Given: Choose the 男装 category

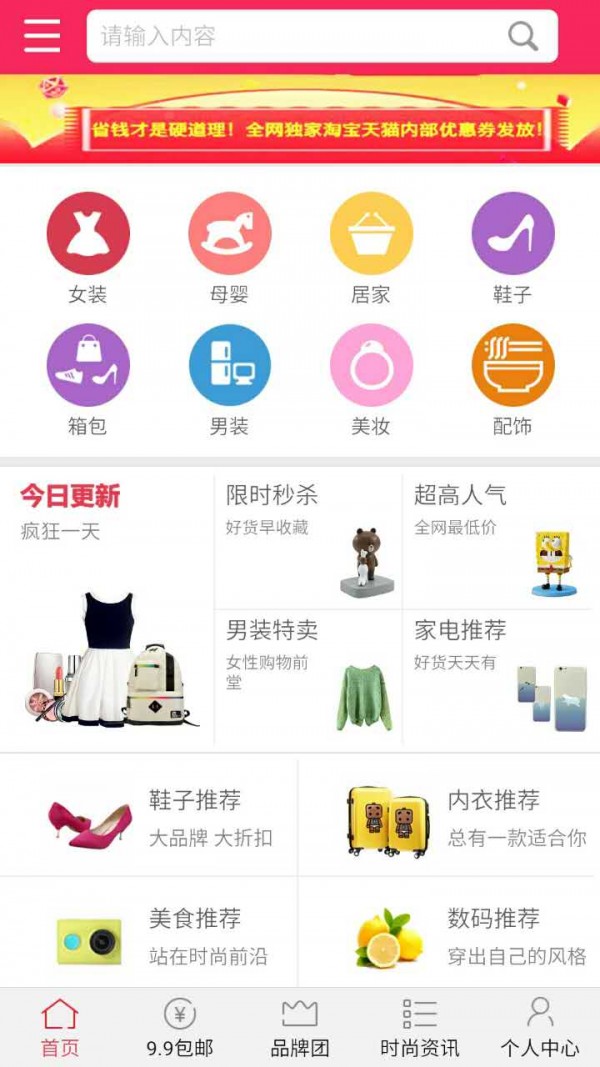Looking at the screenshot, I should 229,379.
